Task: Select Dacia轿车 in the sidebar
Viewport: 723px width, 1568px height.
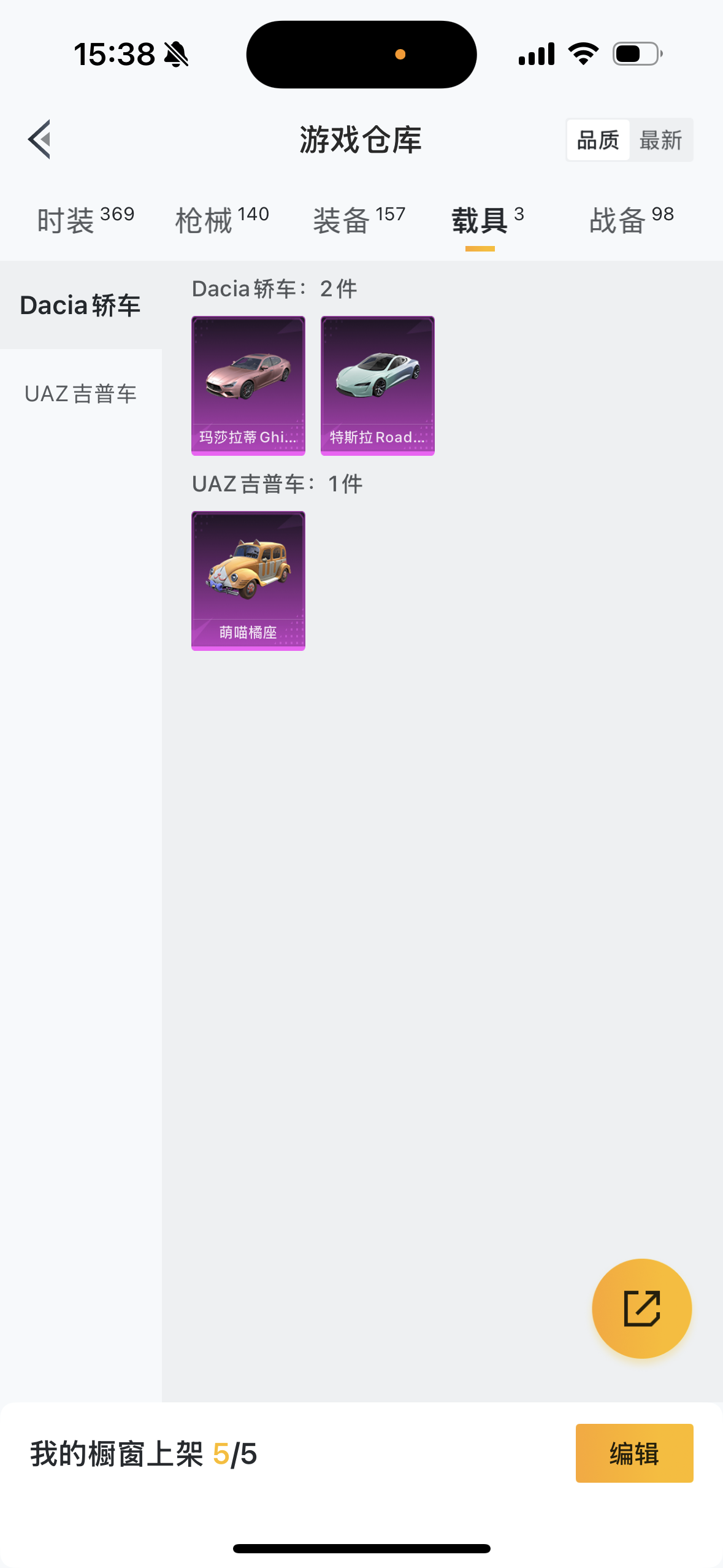Action: coord(80,306)
